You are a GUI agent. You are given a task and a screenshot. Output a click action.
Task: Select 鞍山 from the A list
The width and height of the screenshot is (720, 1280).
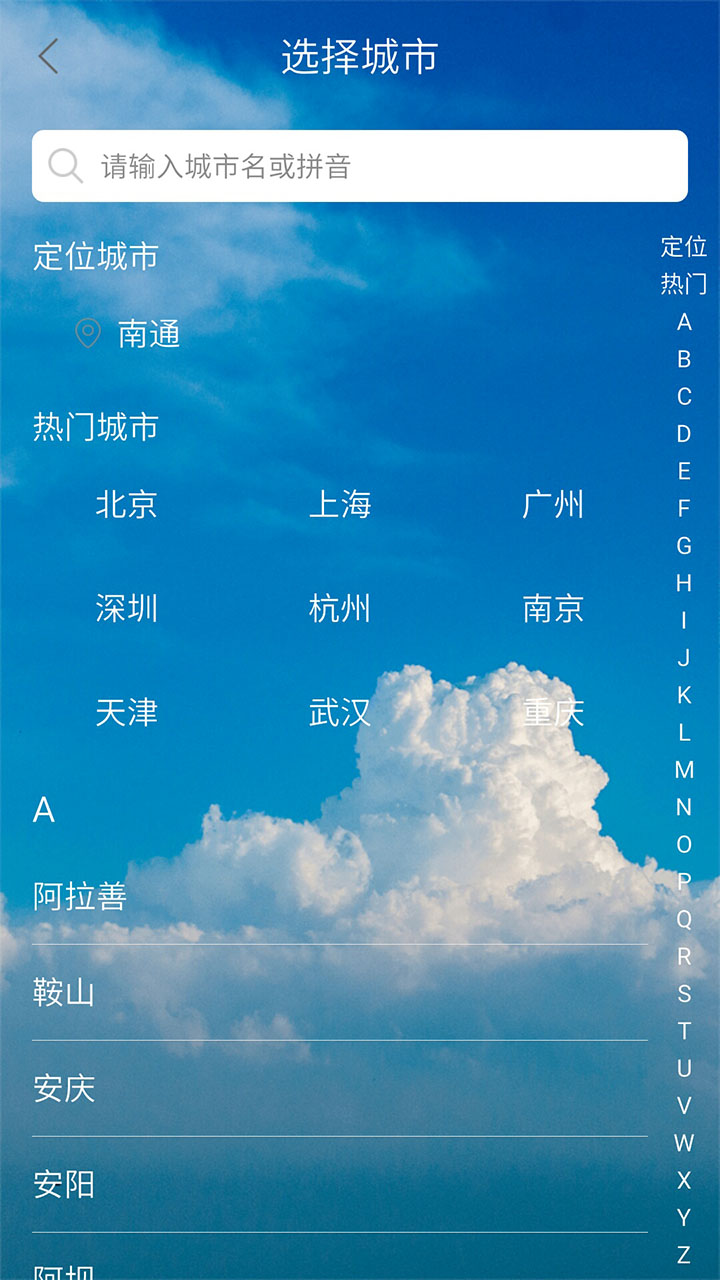tap(64, 993)
